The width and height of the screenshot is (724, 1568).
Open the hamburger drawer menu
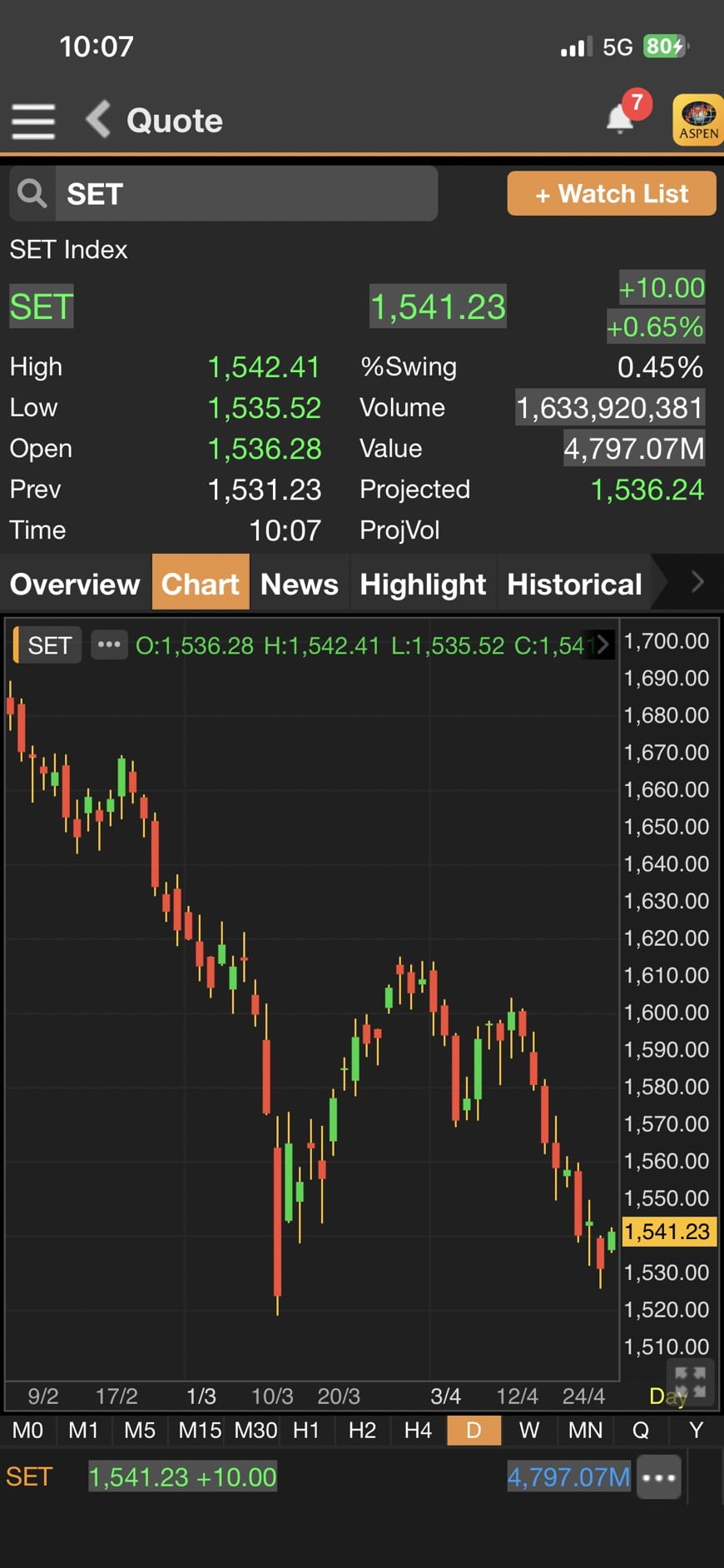pos(33,122)
